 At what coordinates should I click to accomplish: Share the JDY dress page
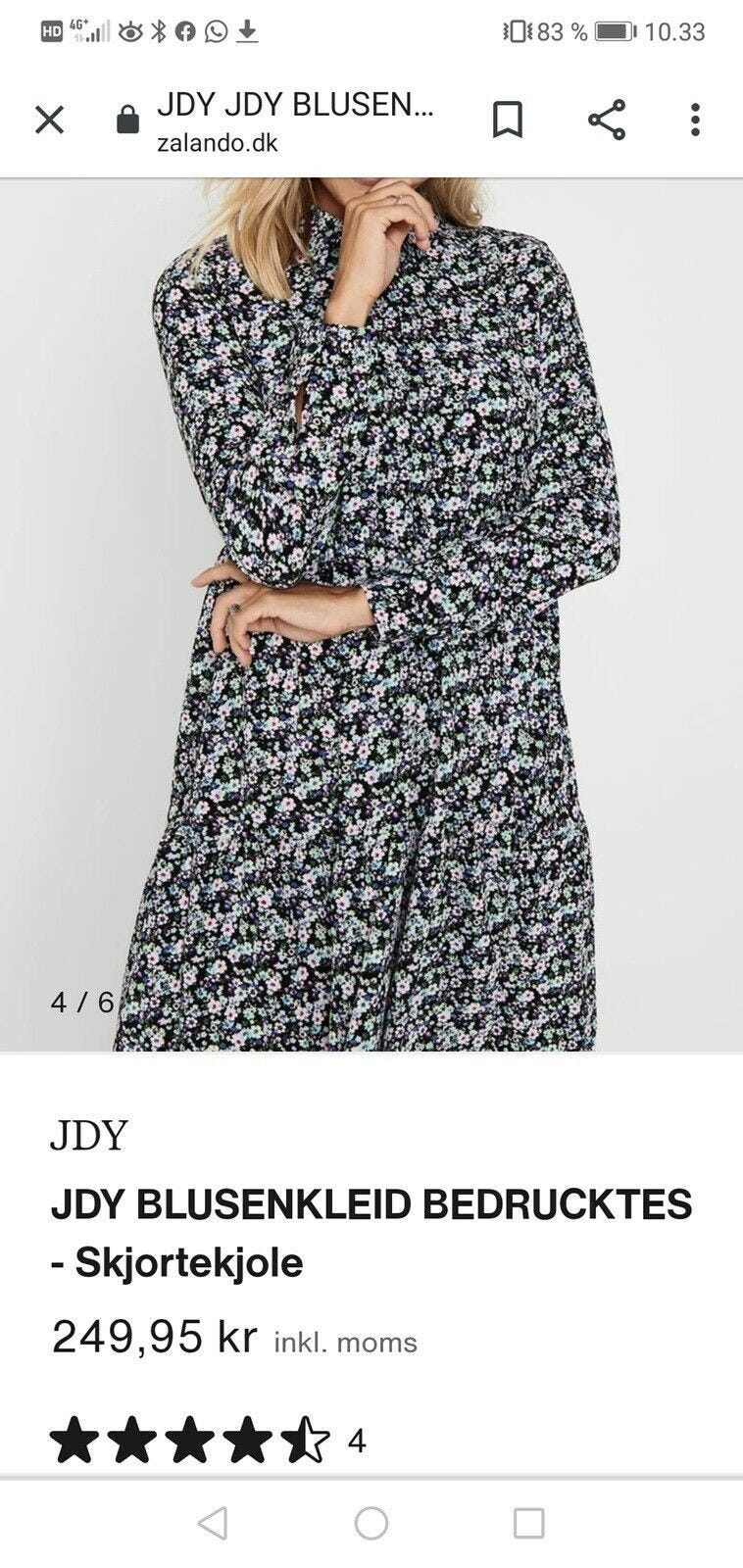(x=607, y=121)
